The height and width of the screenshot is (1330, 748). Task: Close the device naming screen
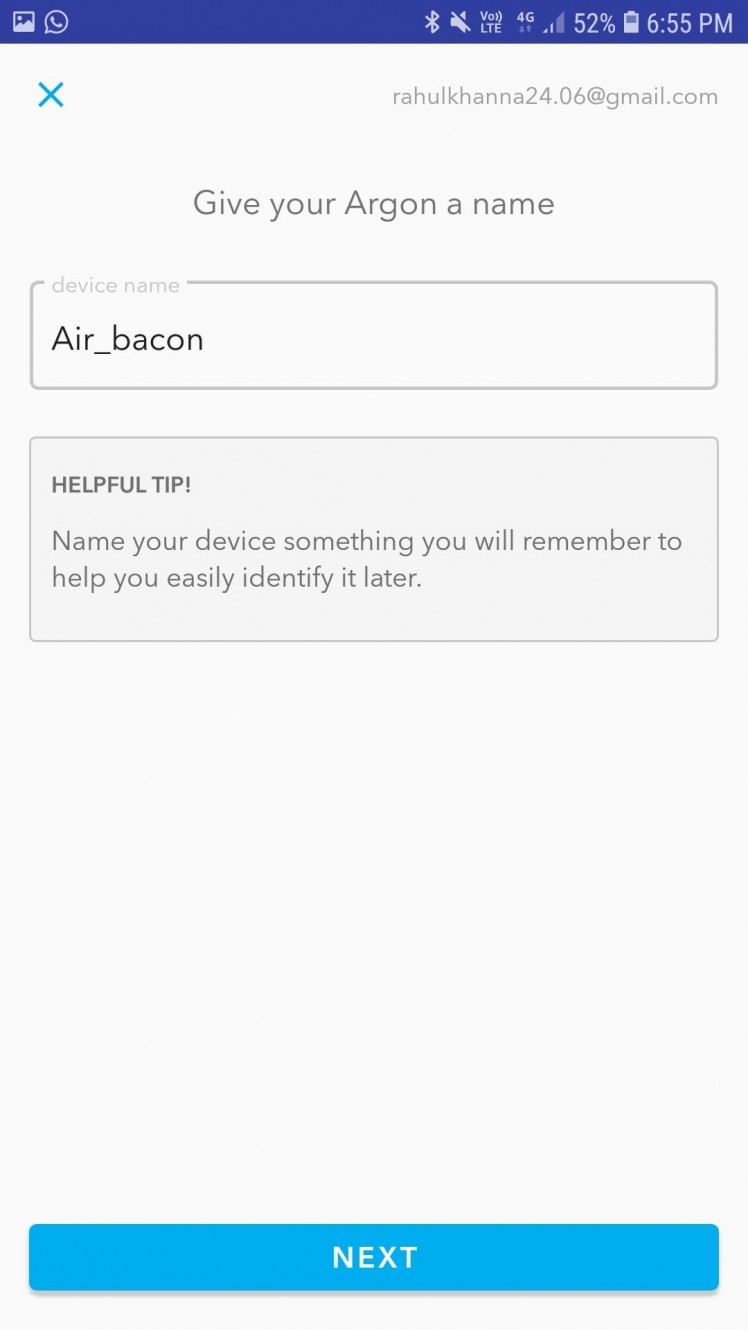click(50, 95)
